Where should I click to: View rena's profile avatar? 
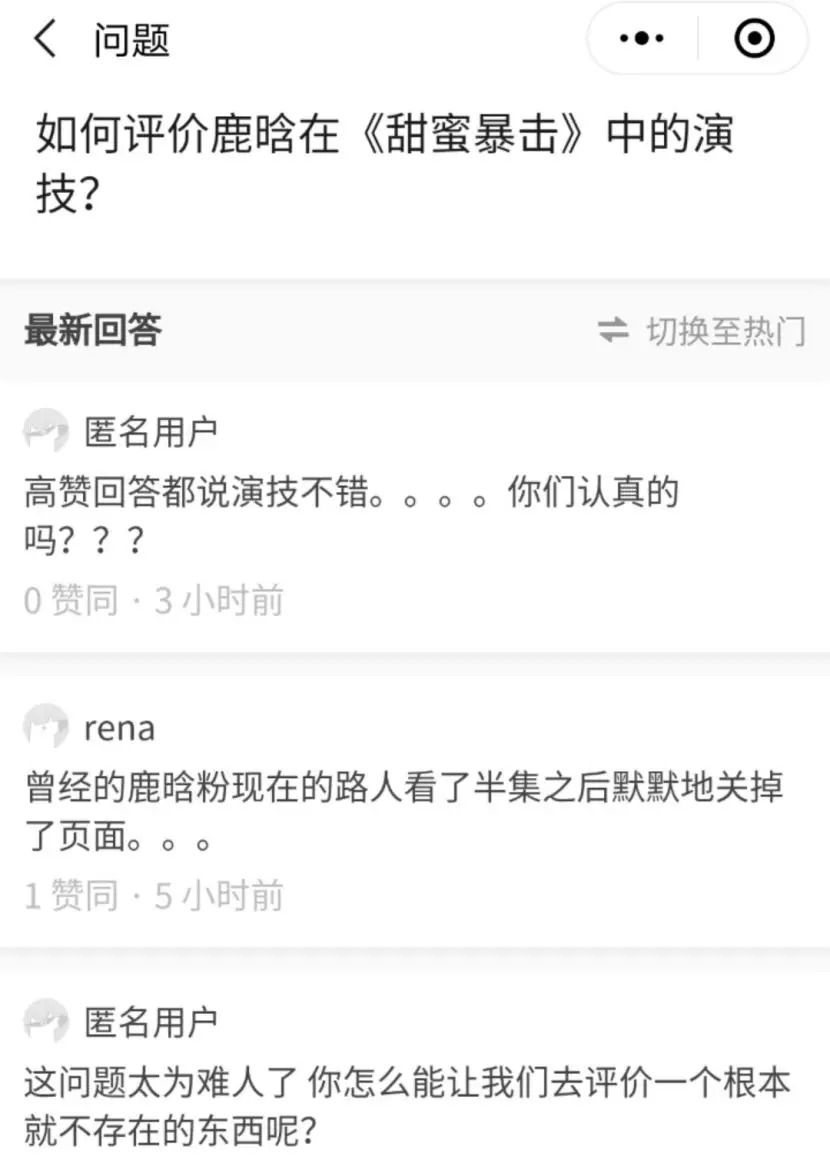coord(46,727)
